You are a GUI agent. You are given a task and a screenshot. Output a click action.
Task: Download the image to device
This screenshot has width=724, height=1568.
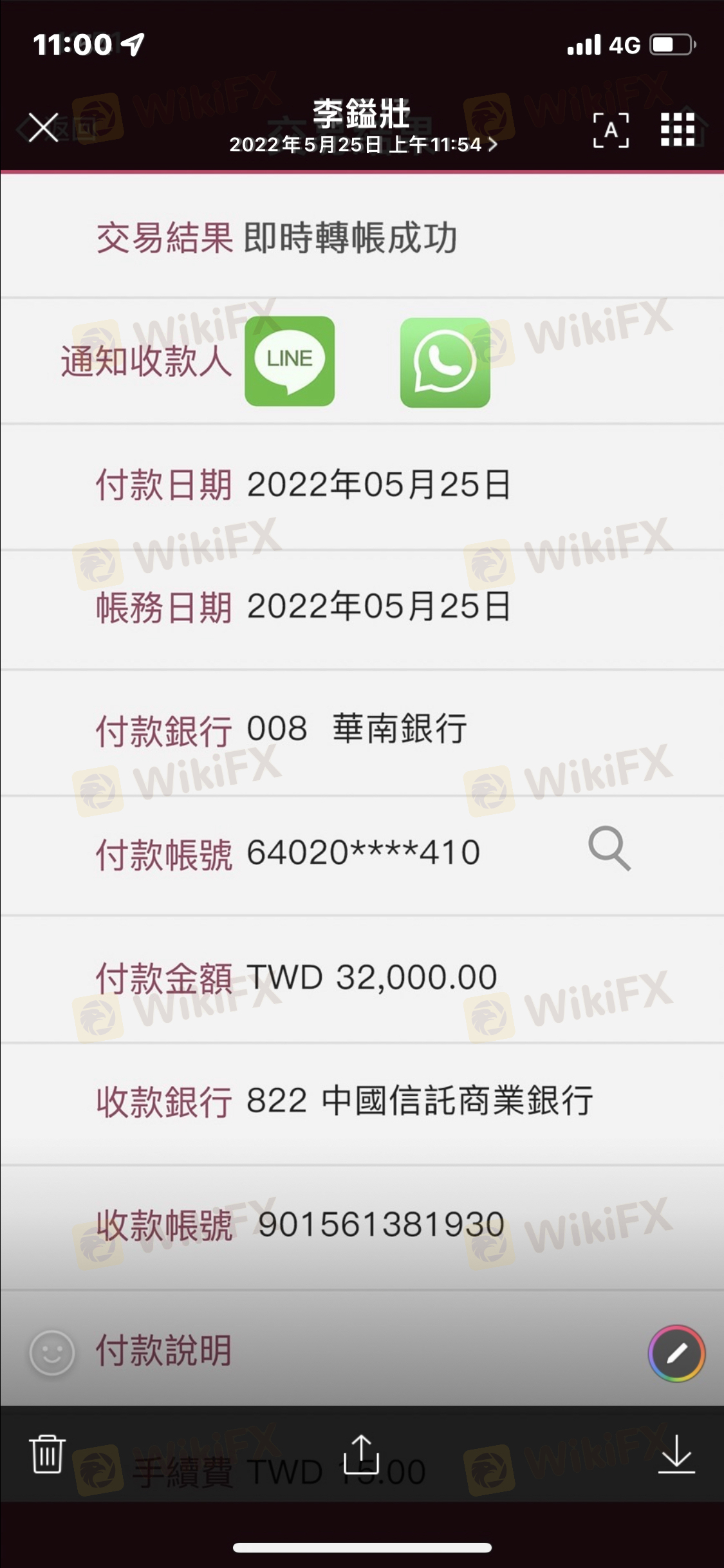click(x=676, y=1454)
